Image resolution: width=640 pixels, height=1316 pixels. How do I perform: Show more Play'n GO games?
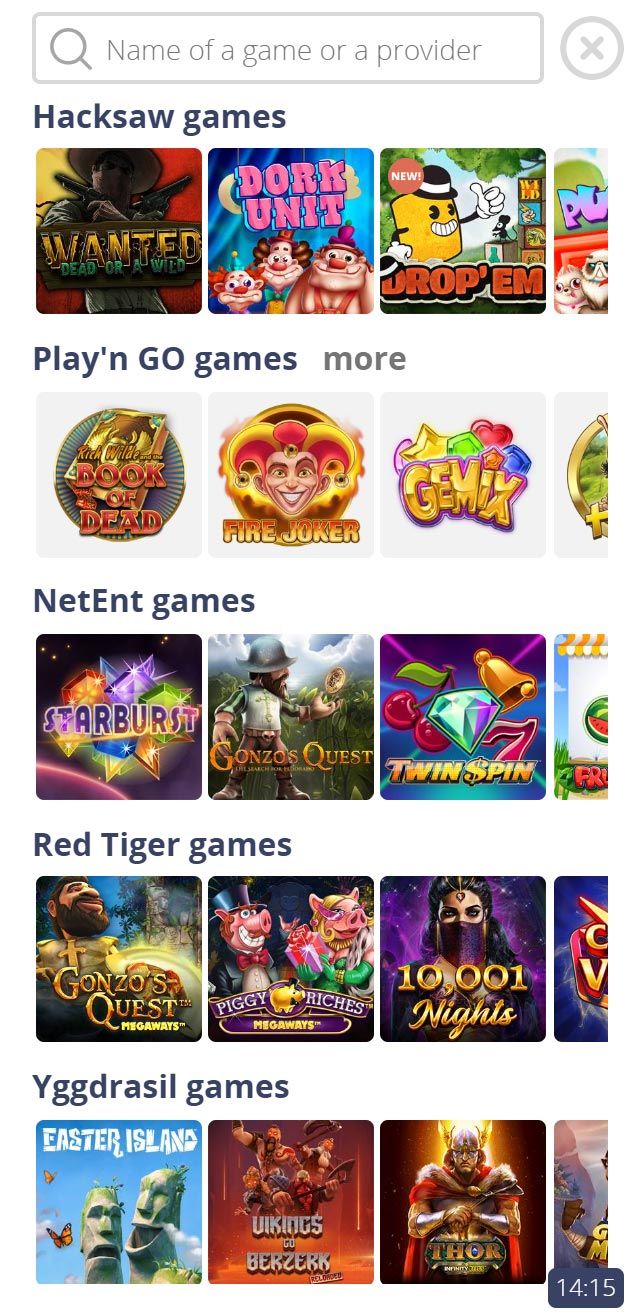pos(364,359)
